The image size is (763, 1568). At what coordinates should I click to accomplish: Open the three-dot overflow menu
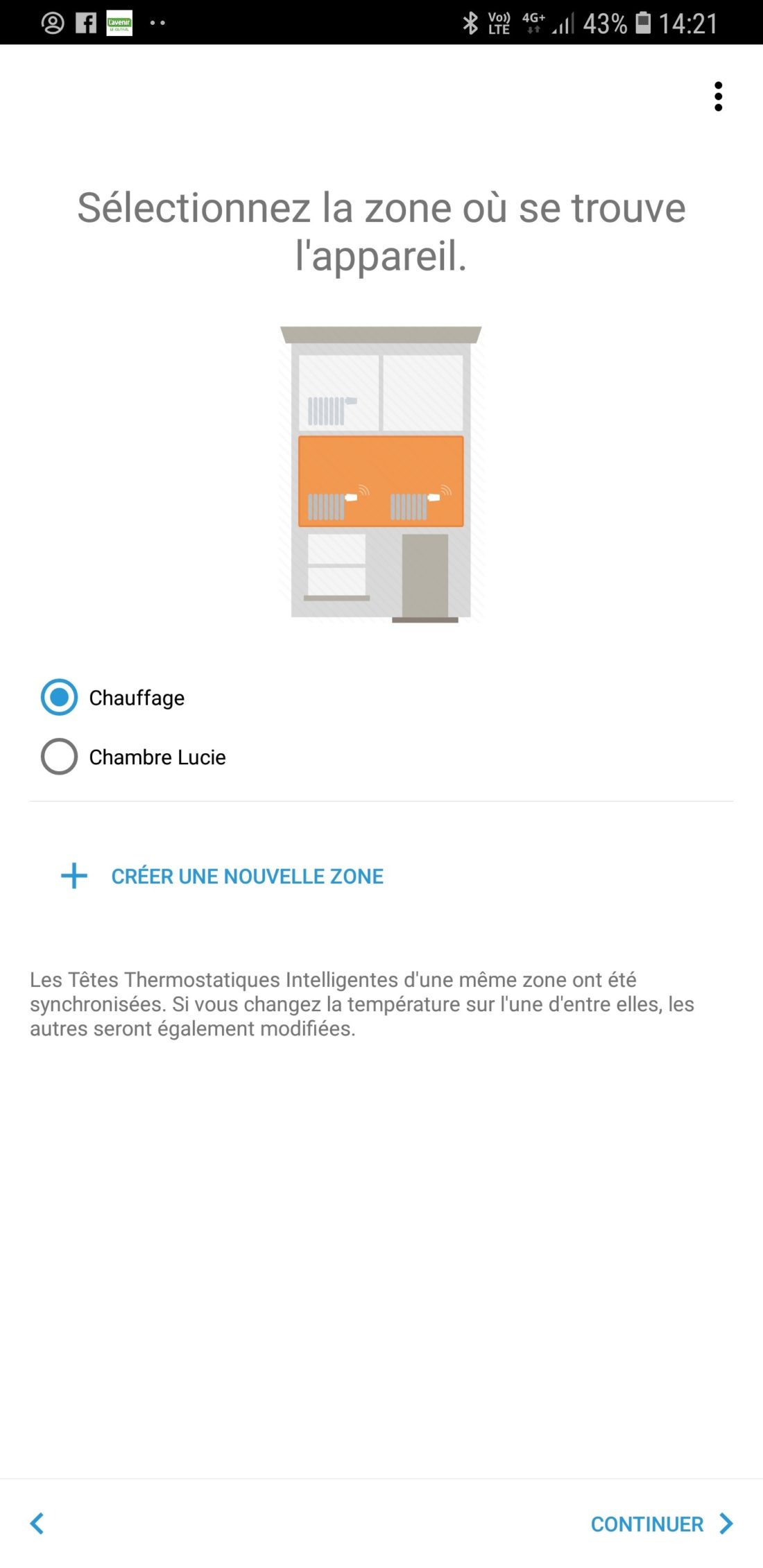(718, 96)
